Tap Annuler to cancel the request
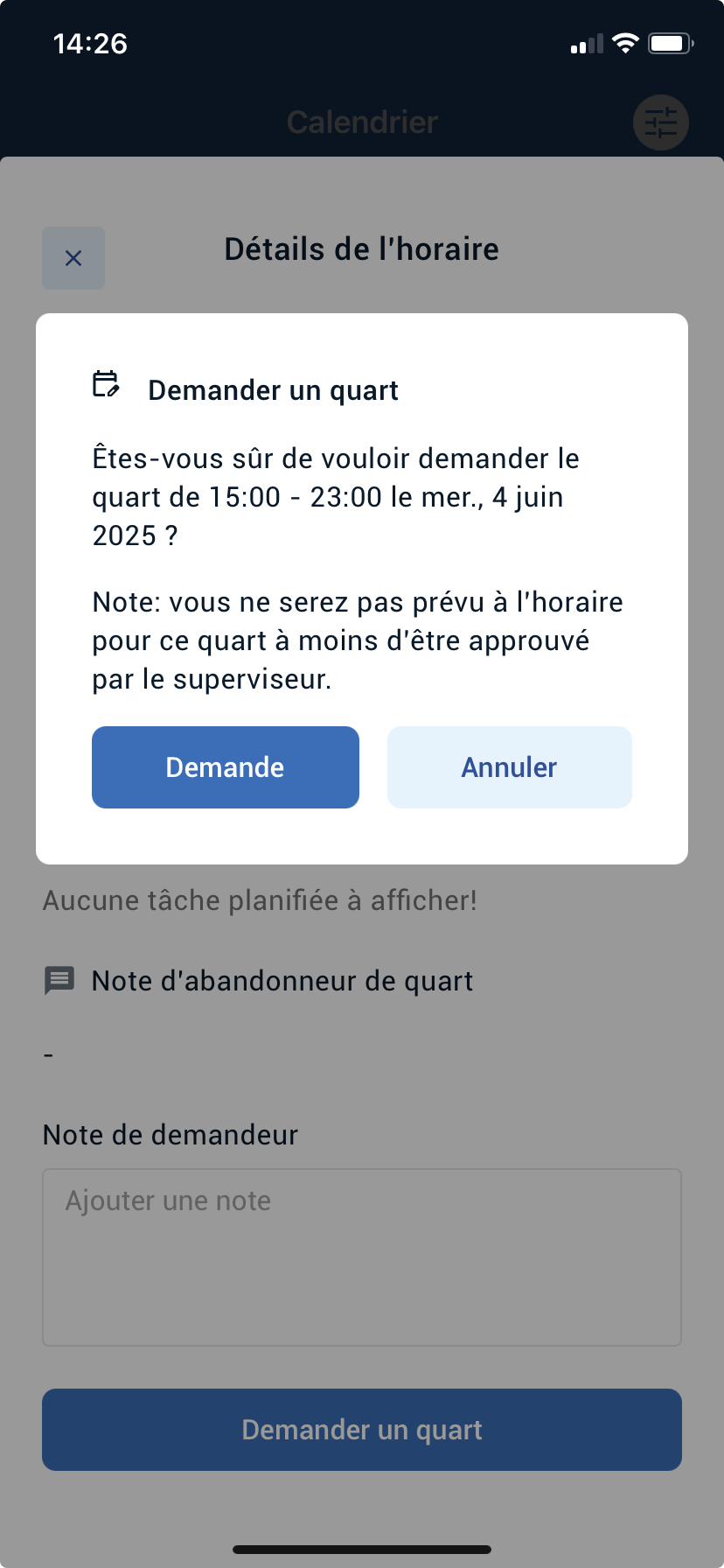The height and width of the screenshot is (1568, 724). click(510, 767)
